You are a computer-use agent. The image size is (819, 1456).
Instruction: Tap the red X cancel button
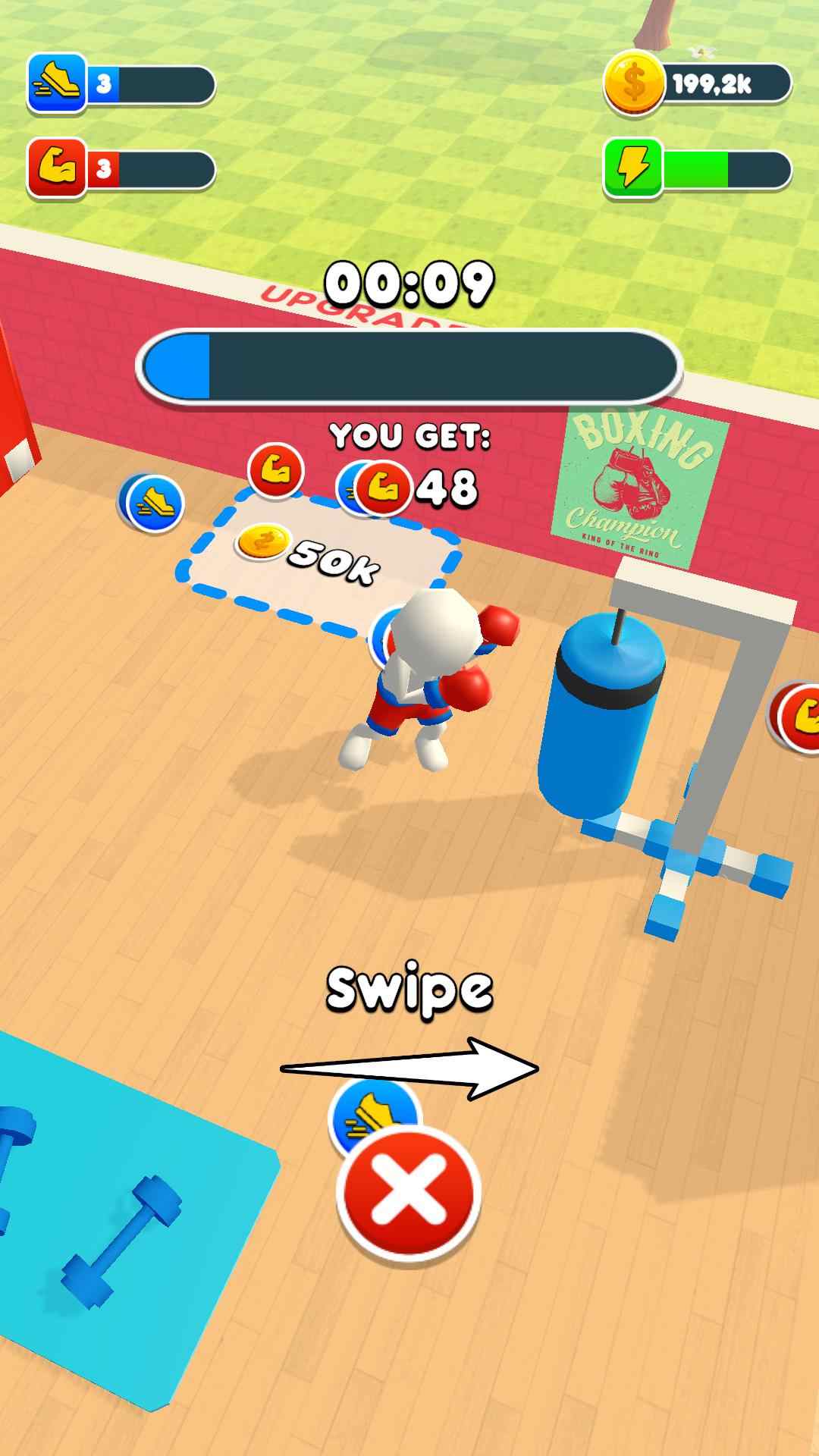pos(409,1193)
